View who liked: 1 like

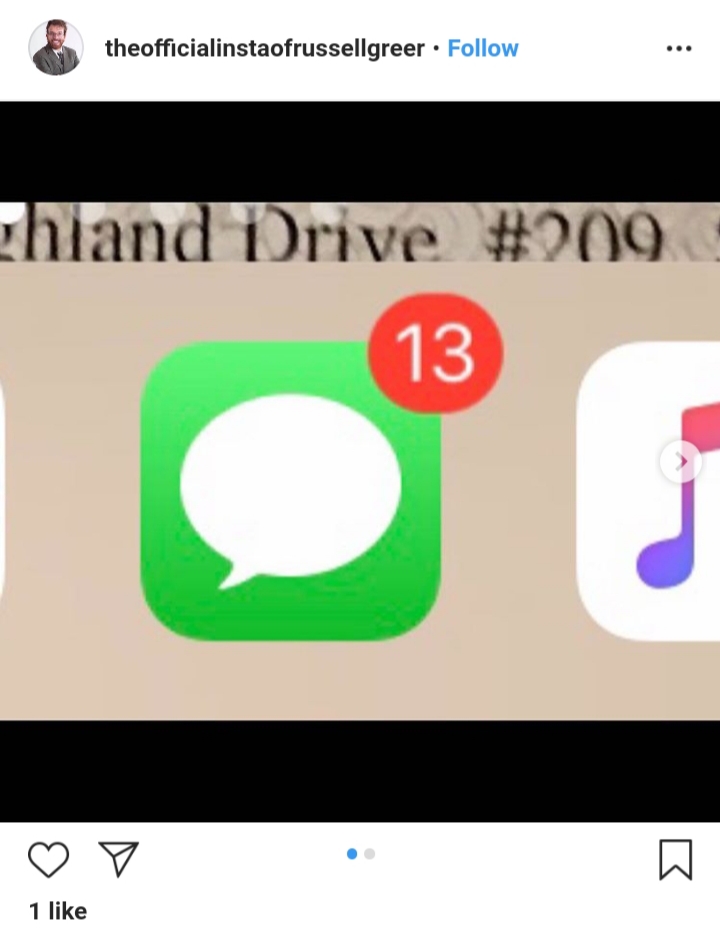pos(58,911)
